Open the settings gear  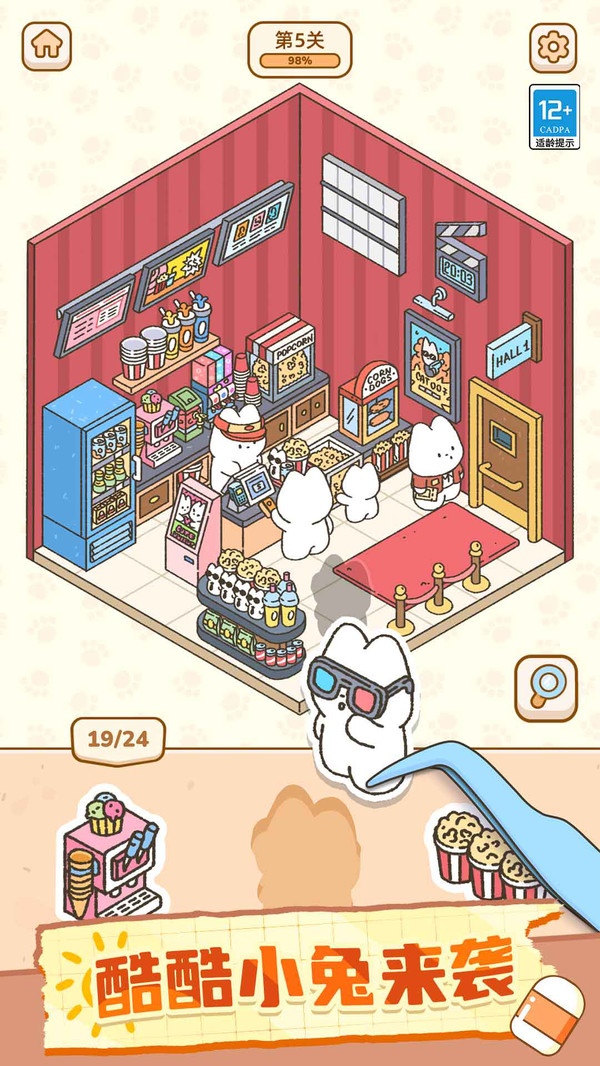click(x=552, y=47)
